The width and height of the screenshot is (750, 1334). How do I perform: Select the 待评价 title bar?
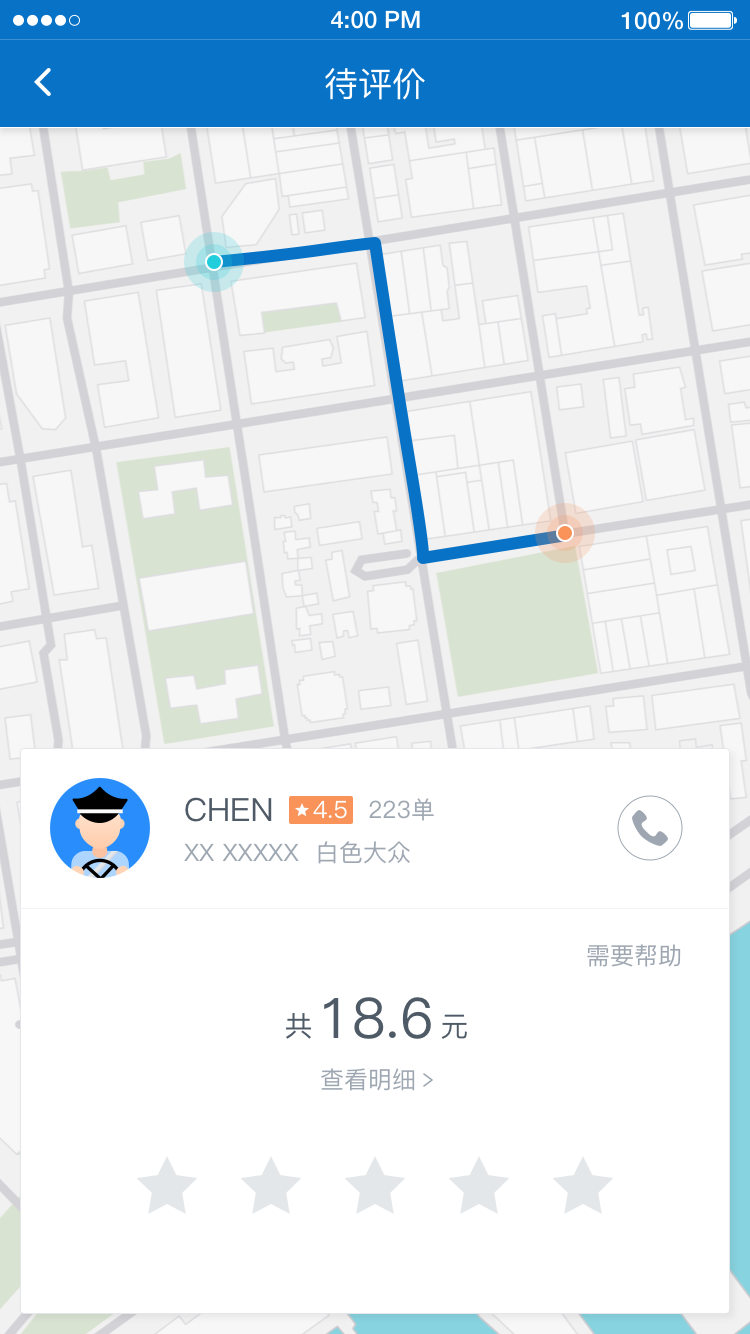375,84
